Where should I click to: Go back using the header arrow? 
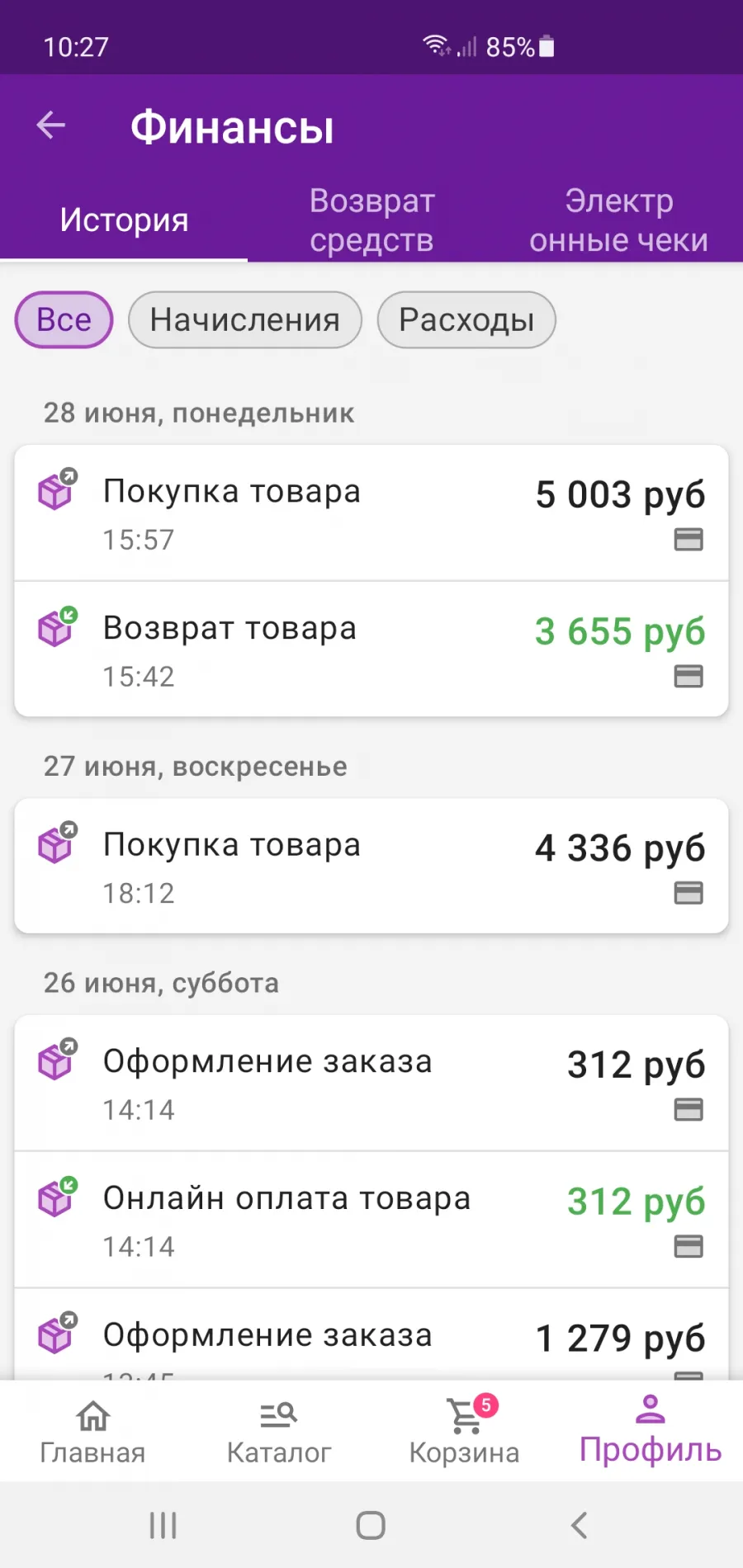coord(51,125)
